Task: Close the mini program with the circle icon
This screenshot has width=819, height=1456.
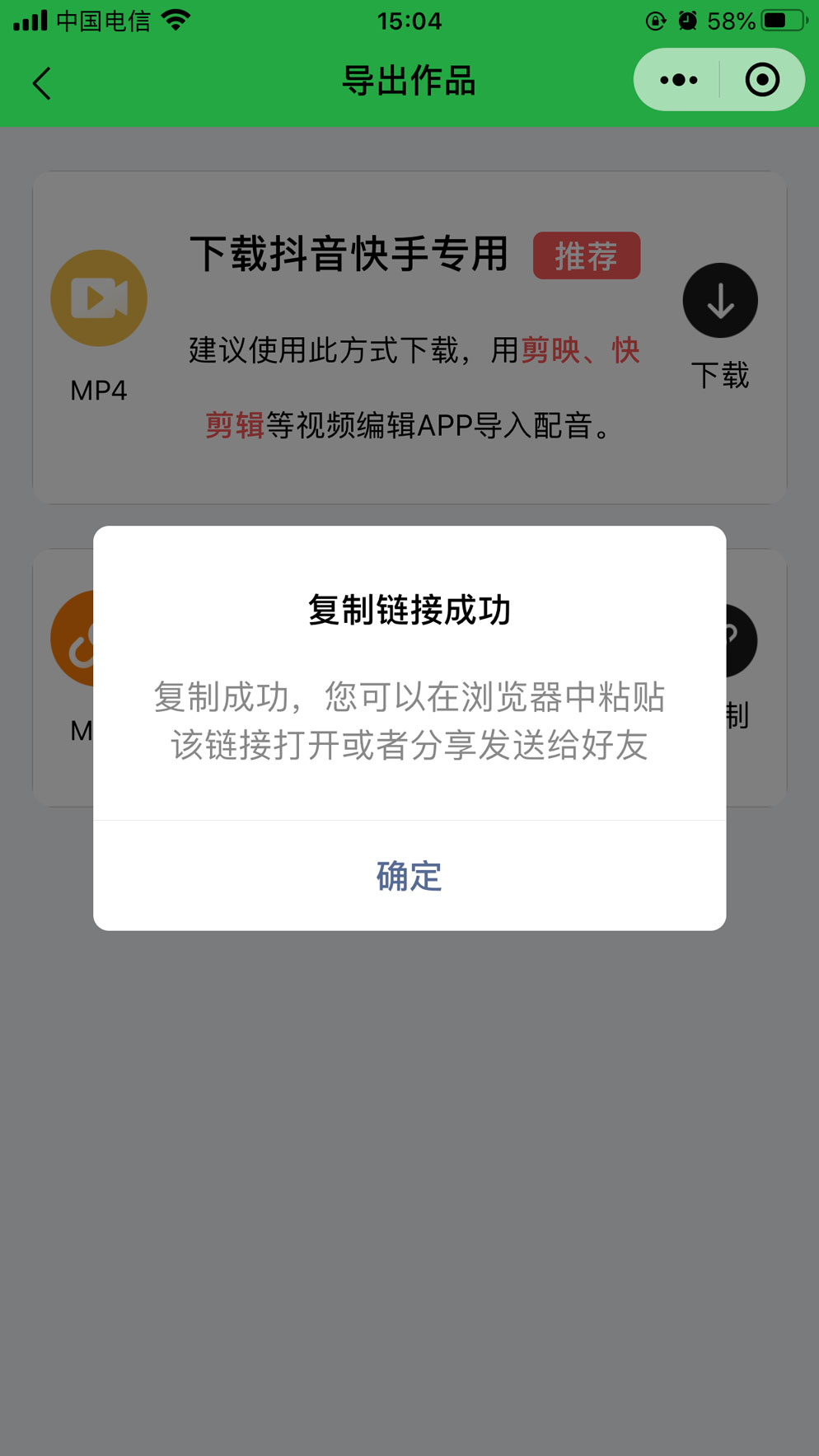Action: coord(762,80)
